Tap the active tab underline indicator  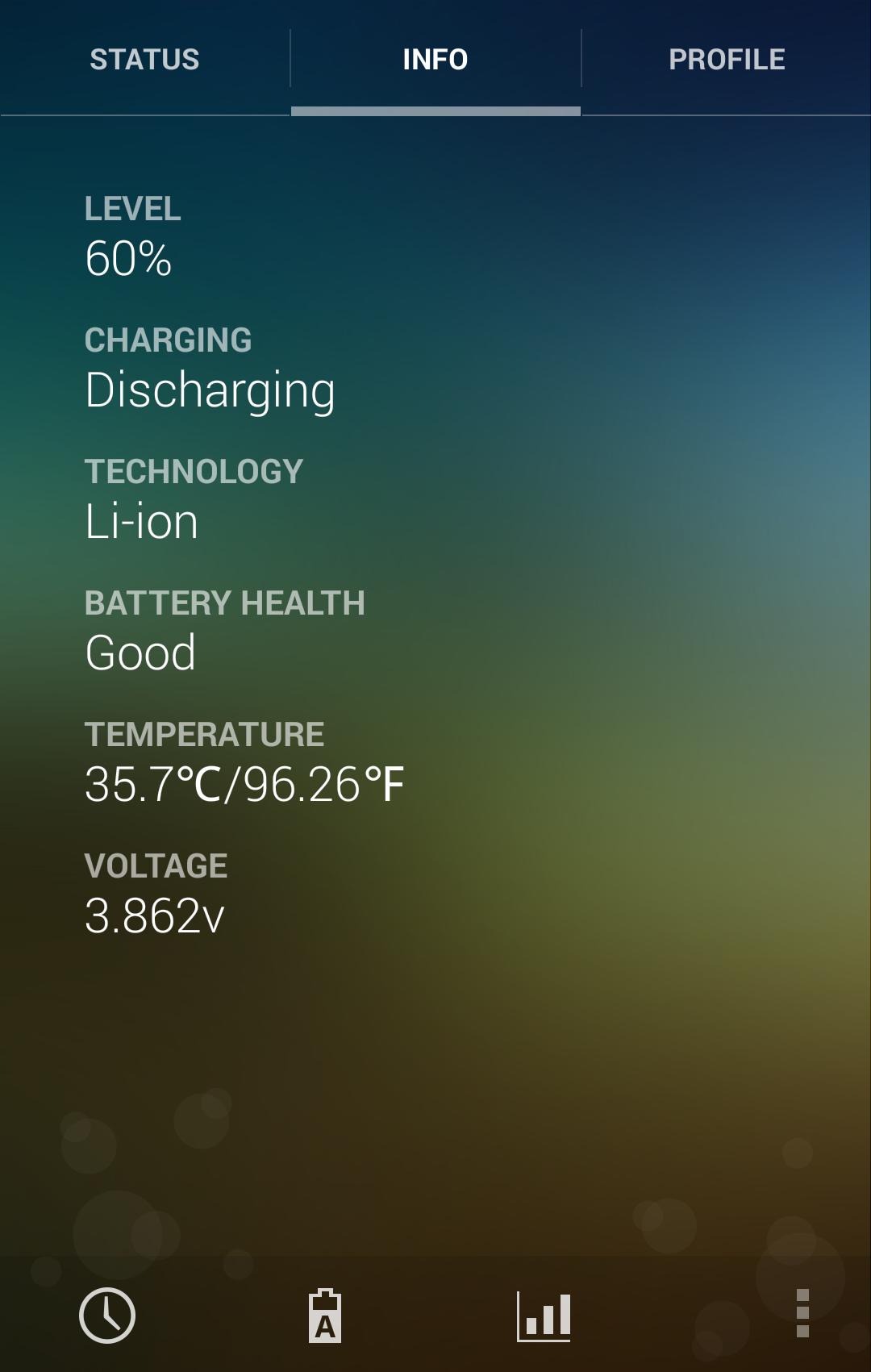435,109
